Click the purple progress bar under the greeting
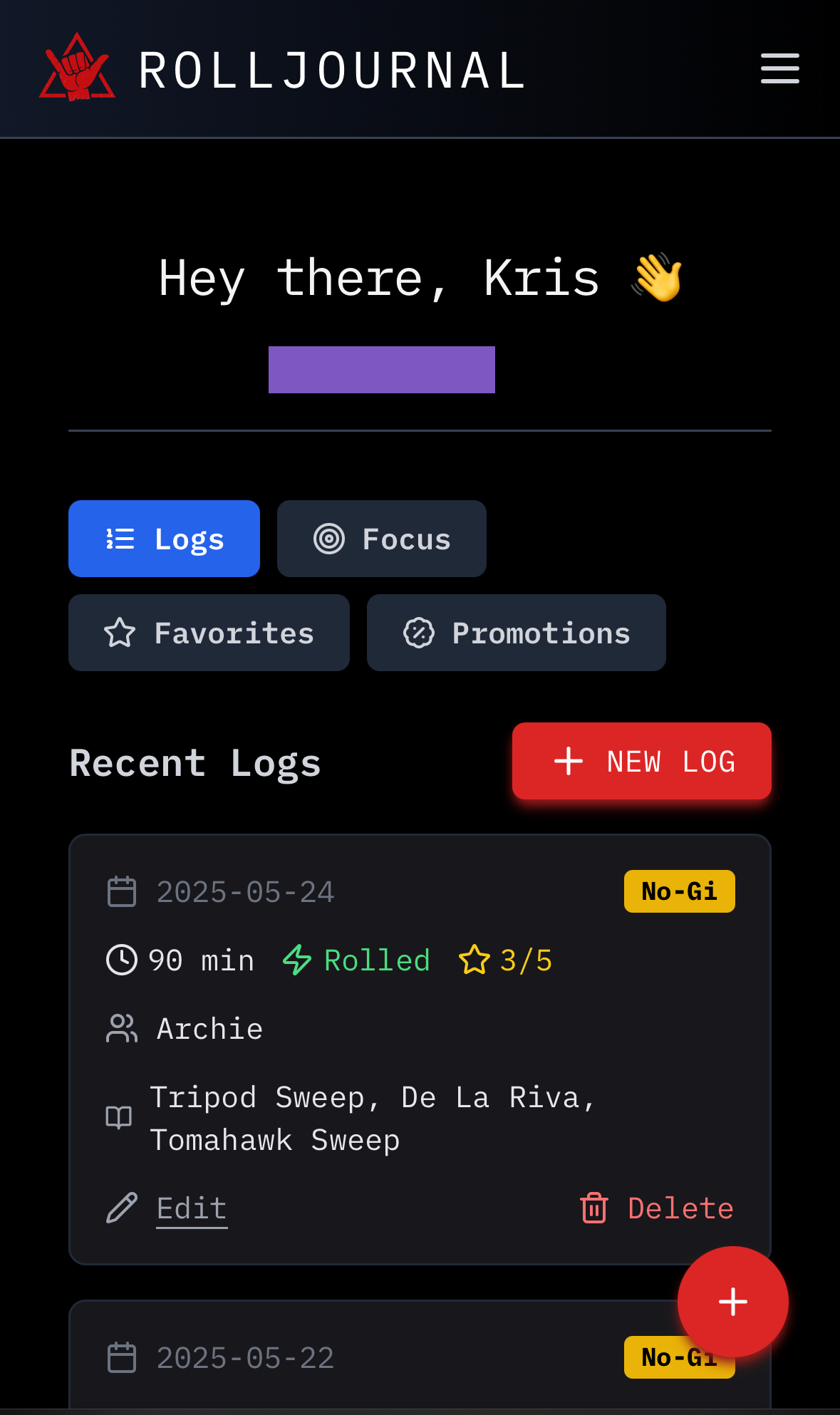Screen dimensions: 840x1415 (382, 368)
